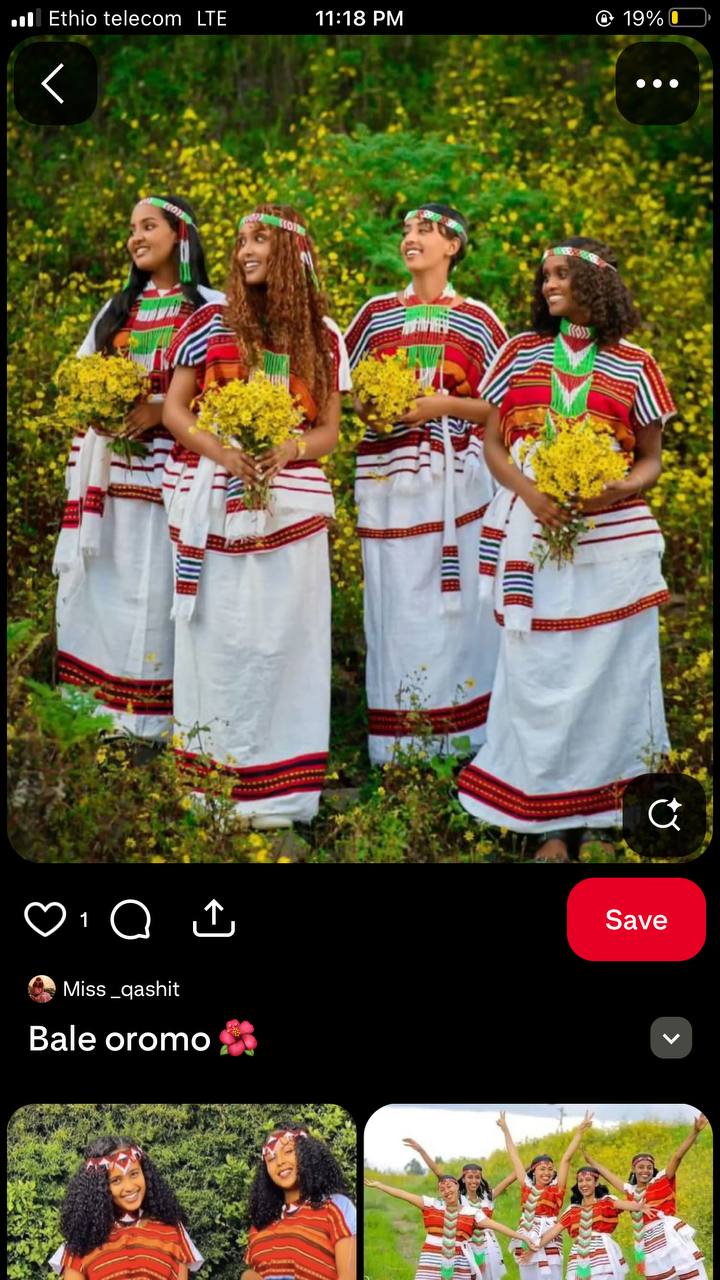720x1280 pixels.
Task: Open the three-dot options menu
Action: [x=657, y=84]
